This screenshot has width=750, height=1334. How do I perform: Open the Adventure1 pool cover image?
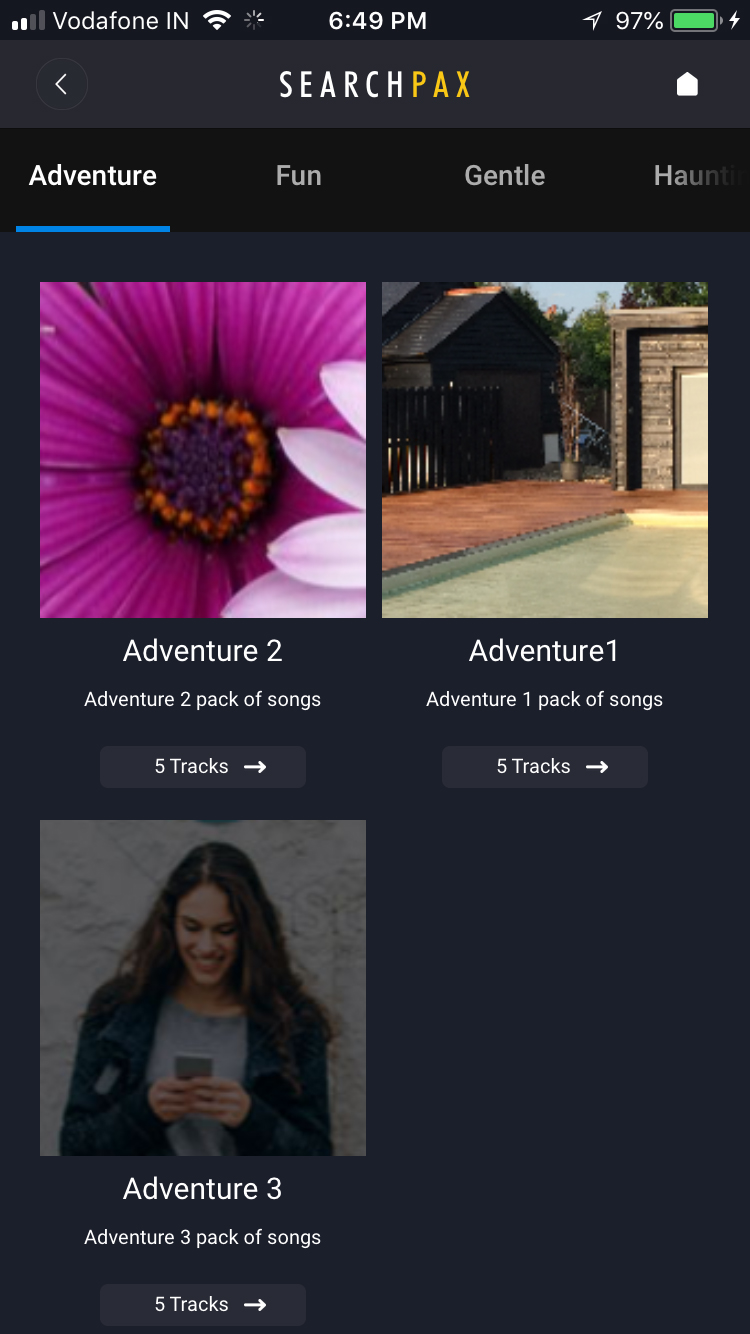tap(545, 450)
